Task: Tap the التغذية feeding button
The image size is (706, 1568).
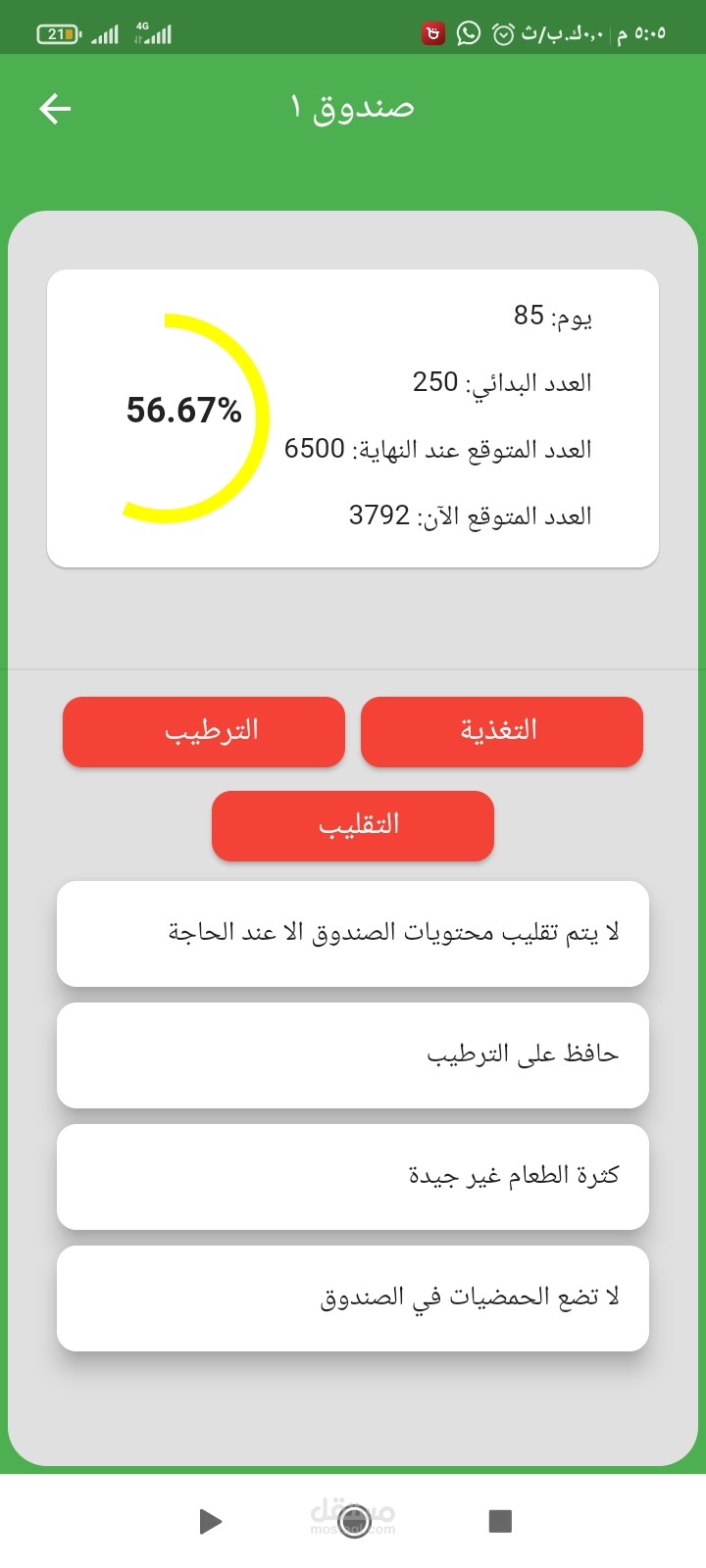Action: (x=501, y=731)
